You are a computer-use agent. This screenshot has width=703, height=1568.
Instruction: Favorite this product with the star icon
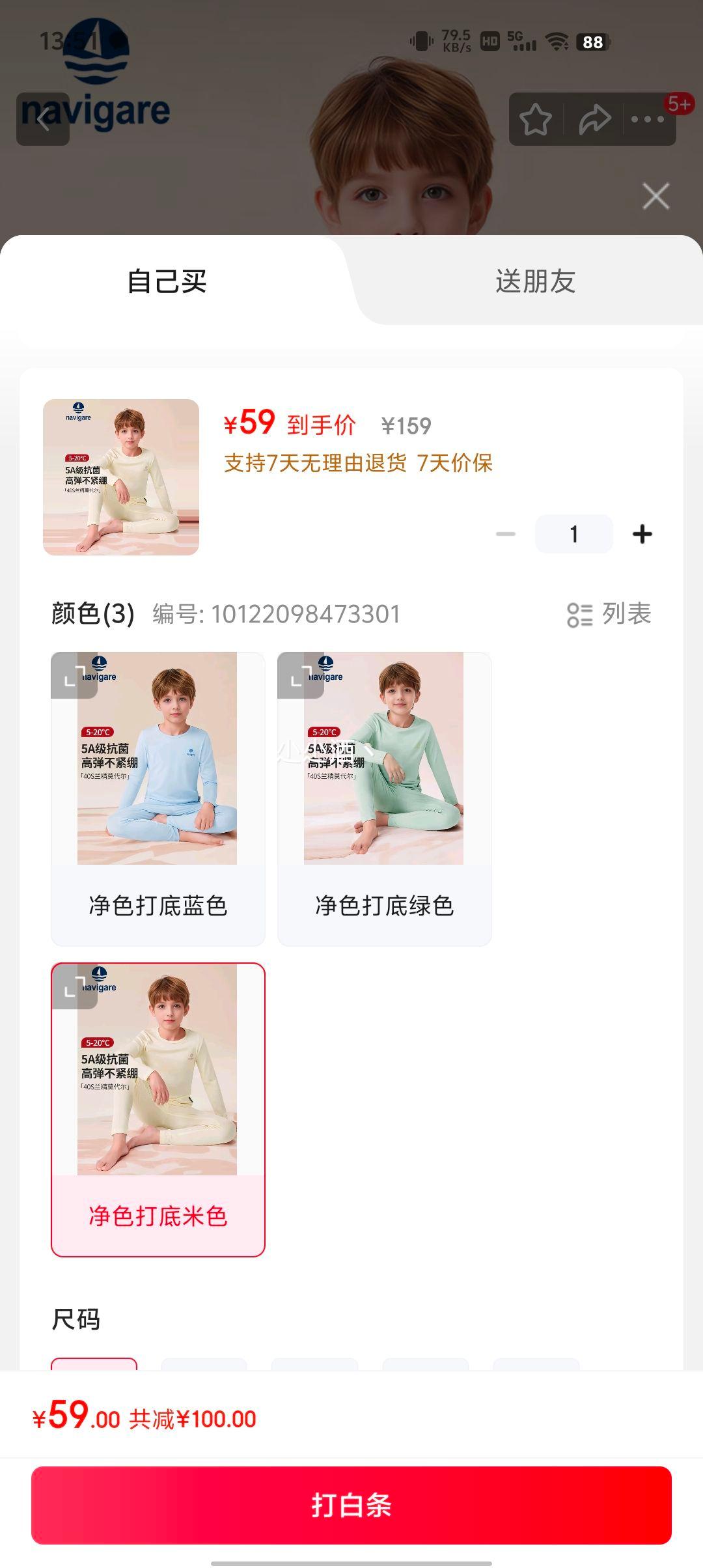click(536, 119)
